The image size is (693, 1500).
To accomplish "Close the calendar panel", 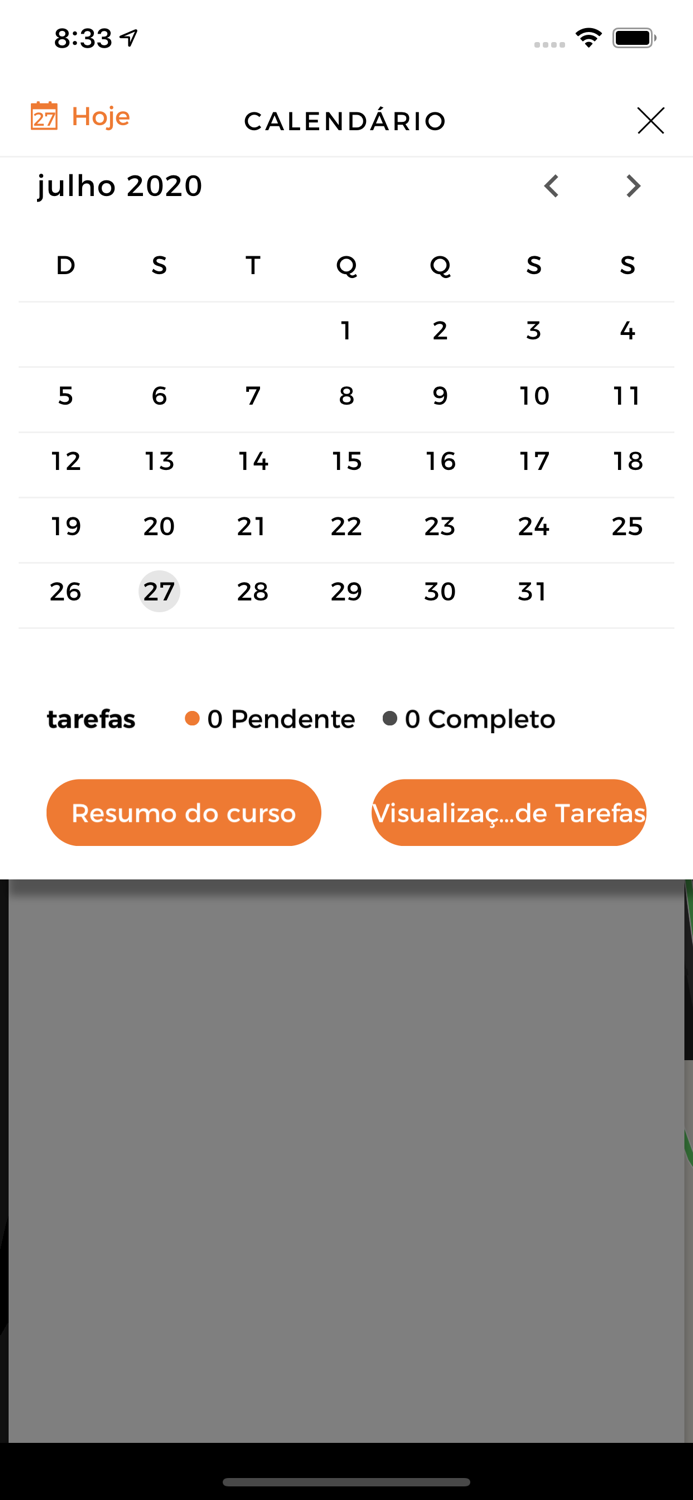I will pyautogui.click(x=651, y=120).
